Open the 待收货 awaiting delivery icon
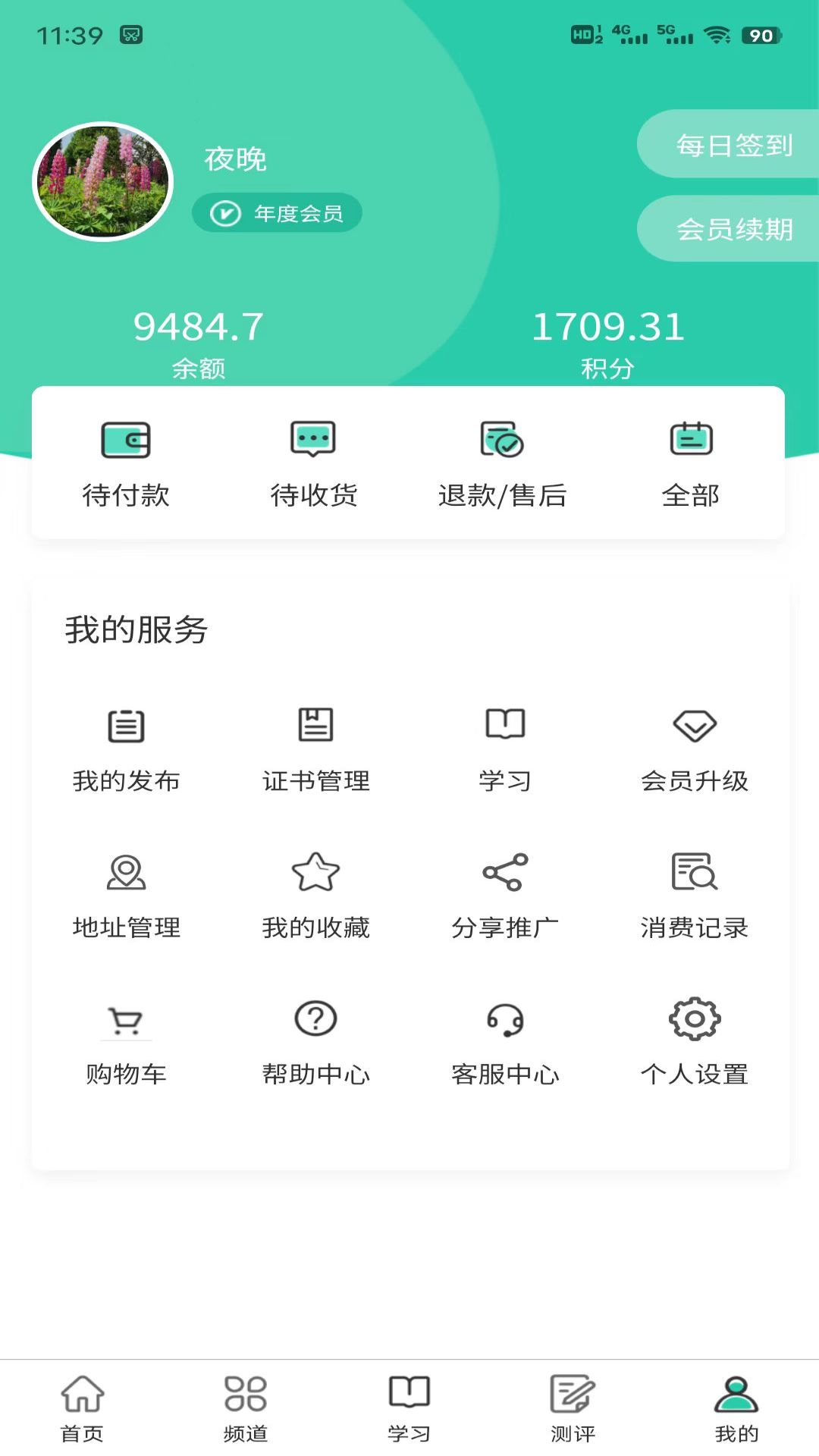Image resolution: width=819 pixels, height=1456 pixels. pos(315,463)
